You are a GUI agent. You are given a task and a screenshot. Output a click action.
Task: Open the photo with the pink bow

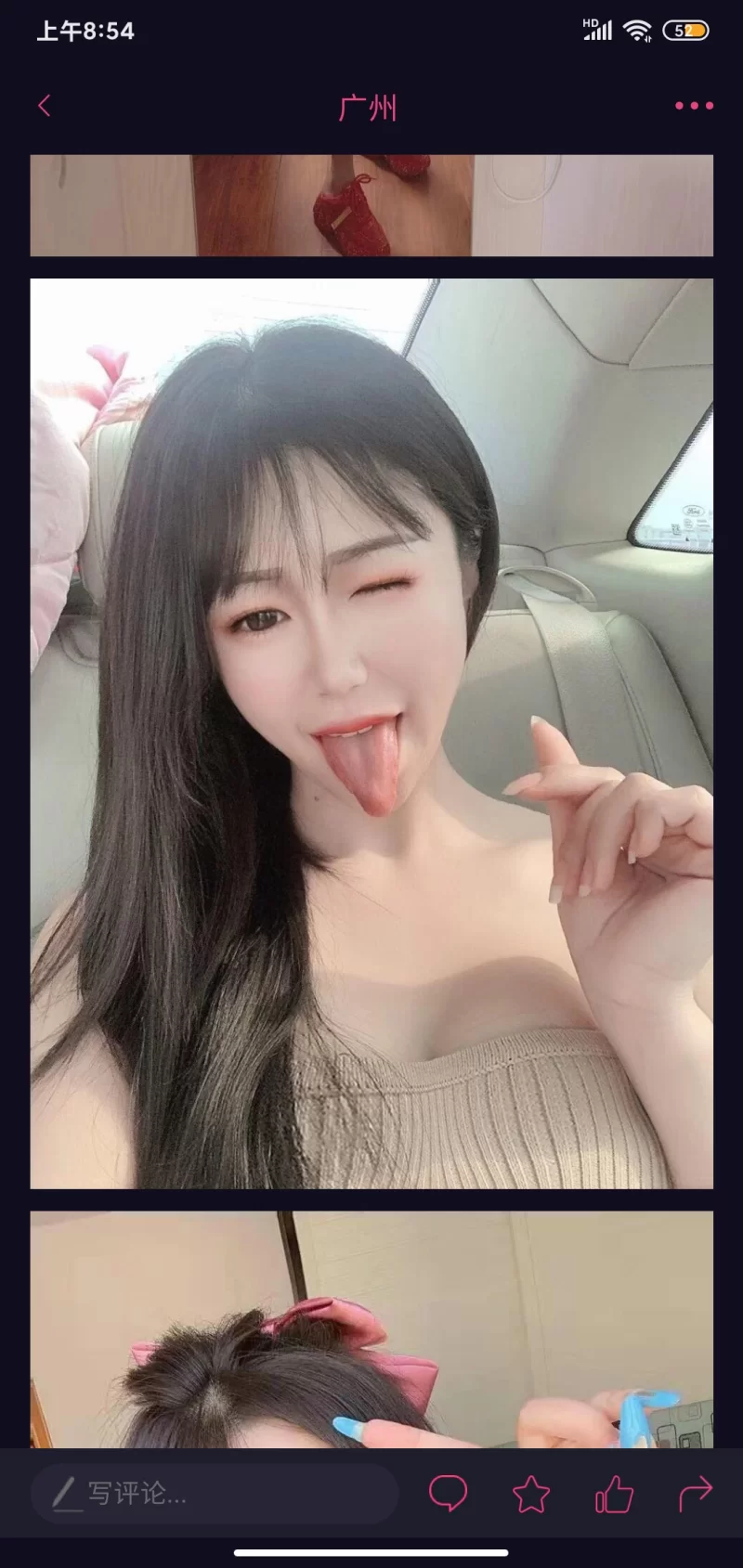point(371,1329)
